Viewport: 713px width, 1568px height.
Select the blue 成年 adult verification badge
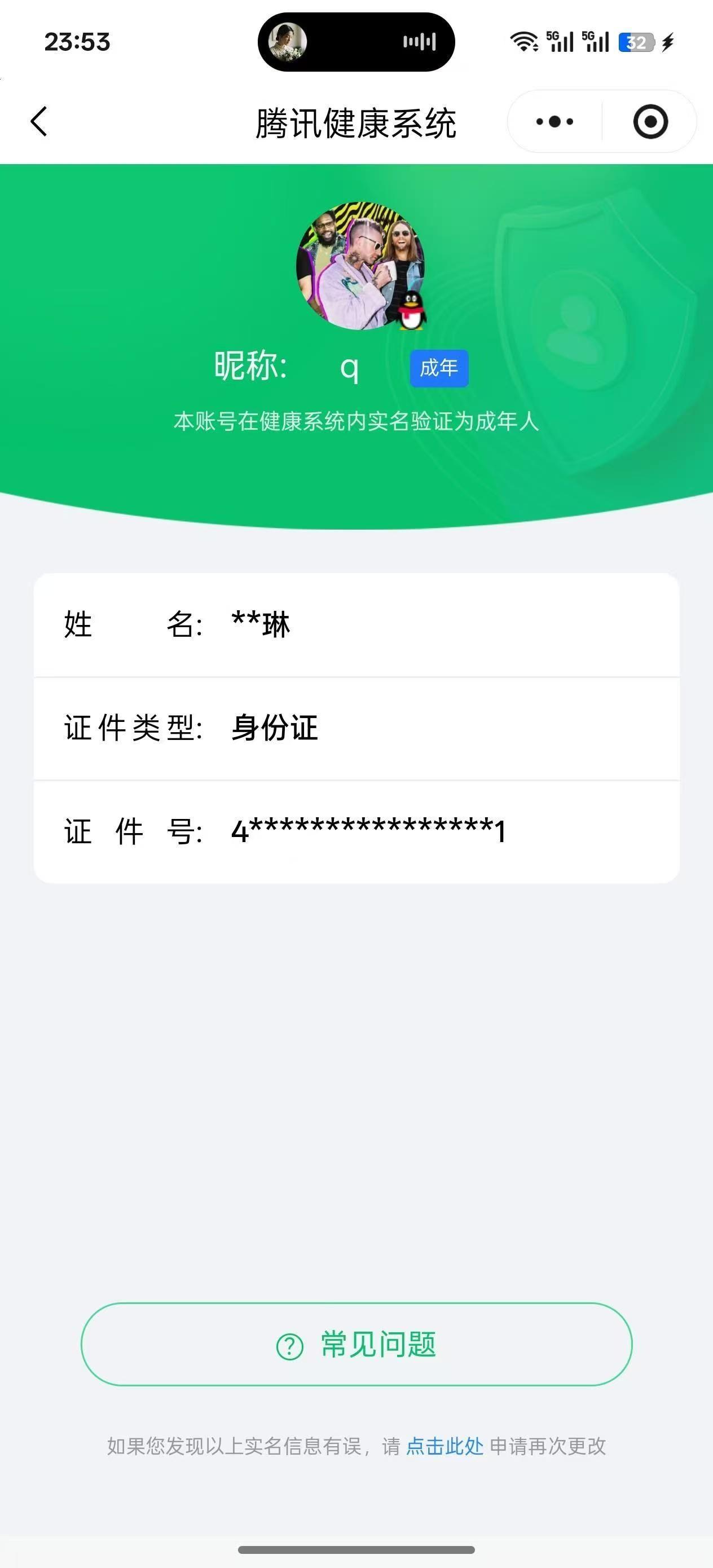[x=438, y=367]
